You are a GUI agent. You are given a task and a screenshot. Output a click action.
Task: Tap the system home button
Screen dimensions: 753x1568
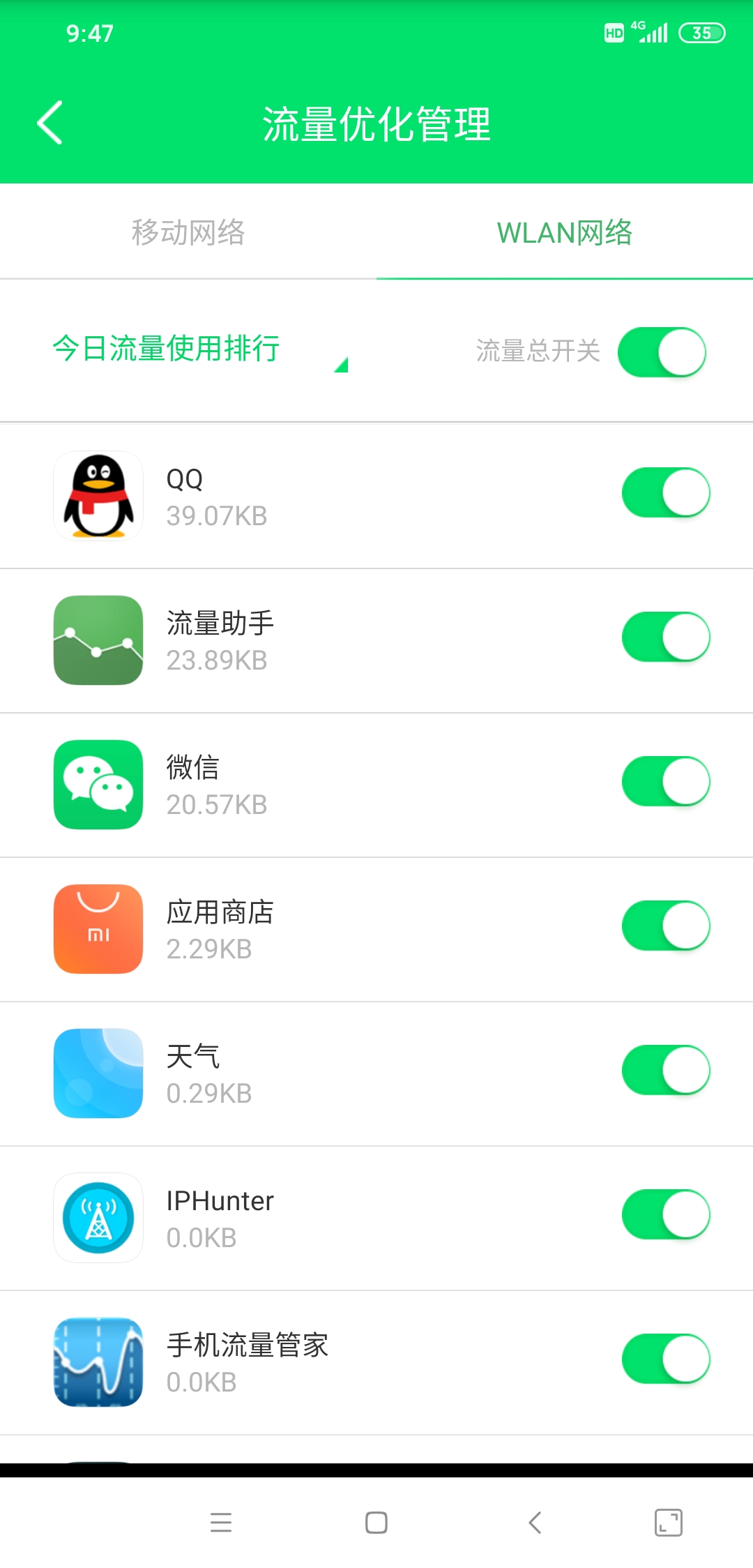pyautogui.click(x=376, y=1523)
